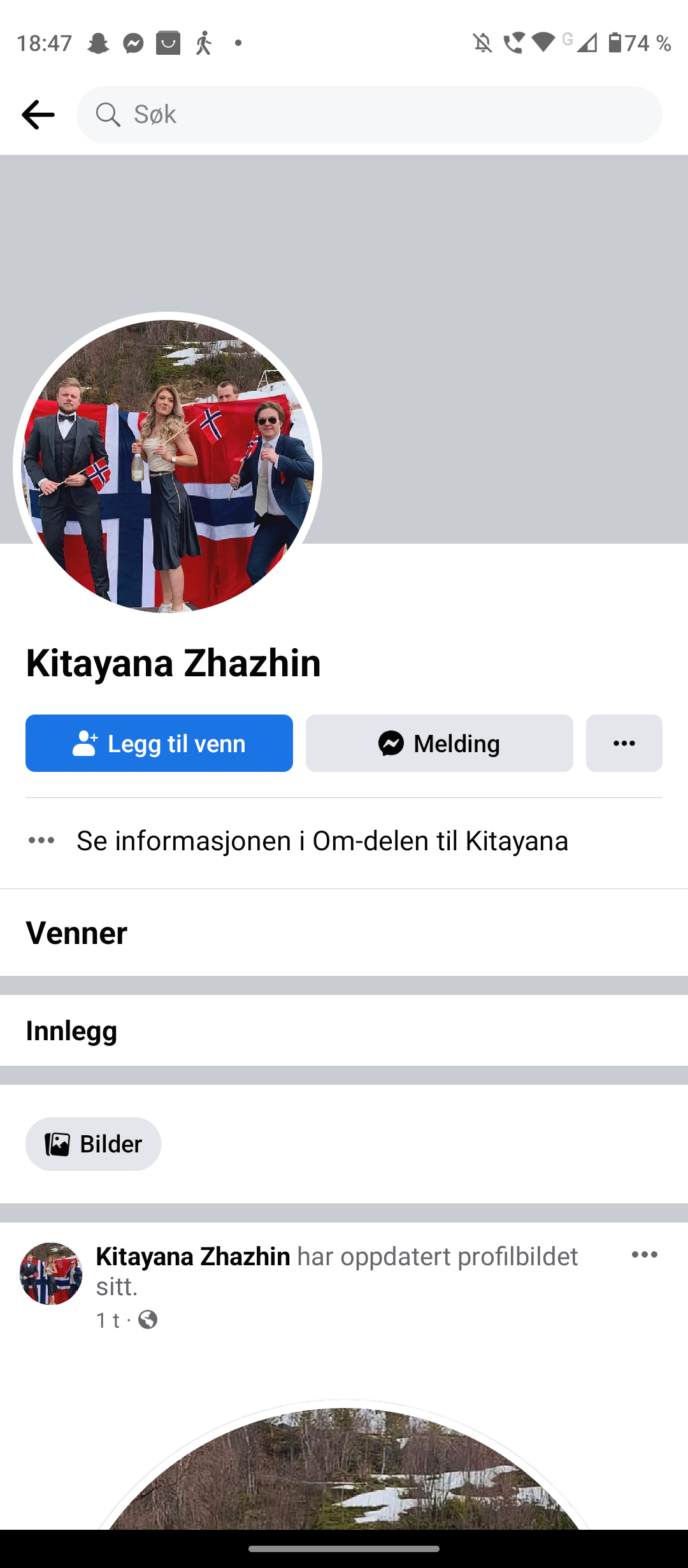View Kitayana's Om-delen information
This screenshot has width=688, height=1568.
coord(344,841)
